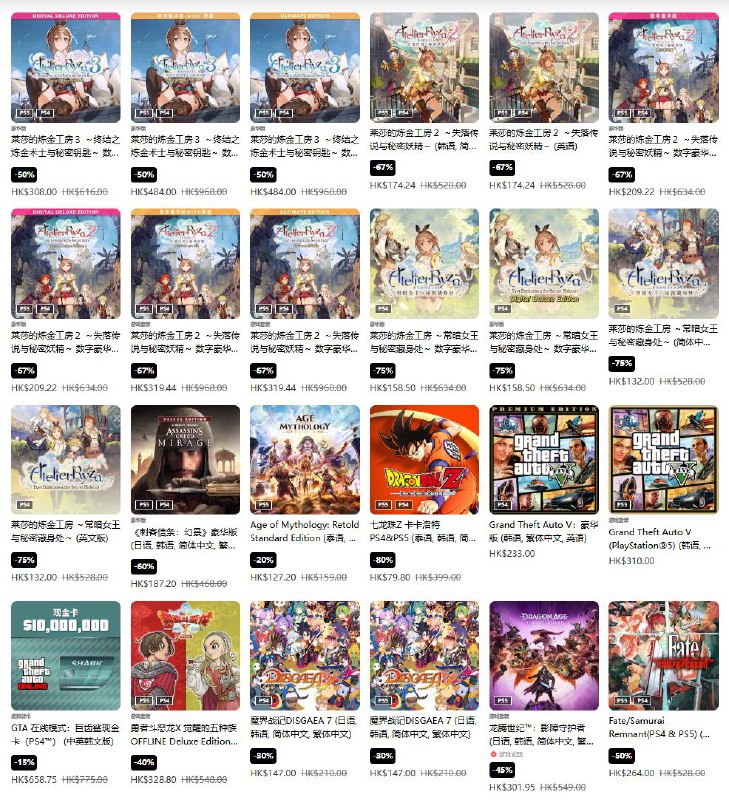View Fate/Samurai Remnant (PS4 & PS5) tile
Screen dimensions: 729x800
(663, 655)
